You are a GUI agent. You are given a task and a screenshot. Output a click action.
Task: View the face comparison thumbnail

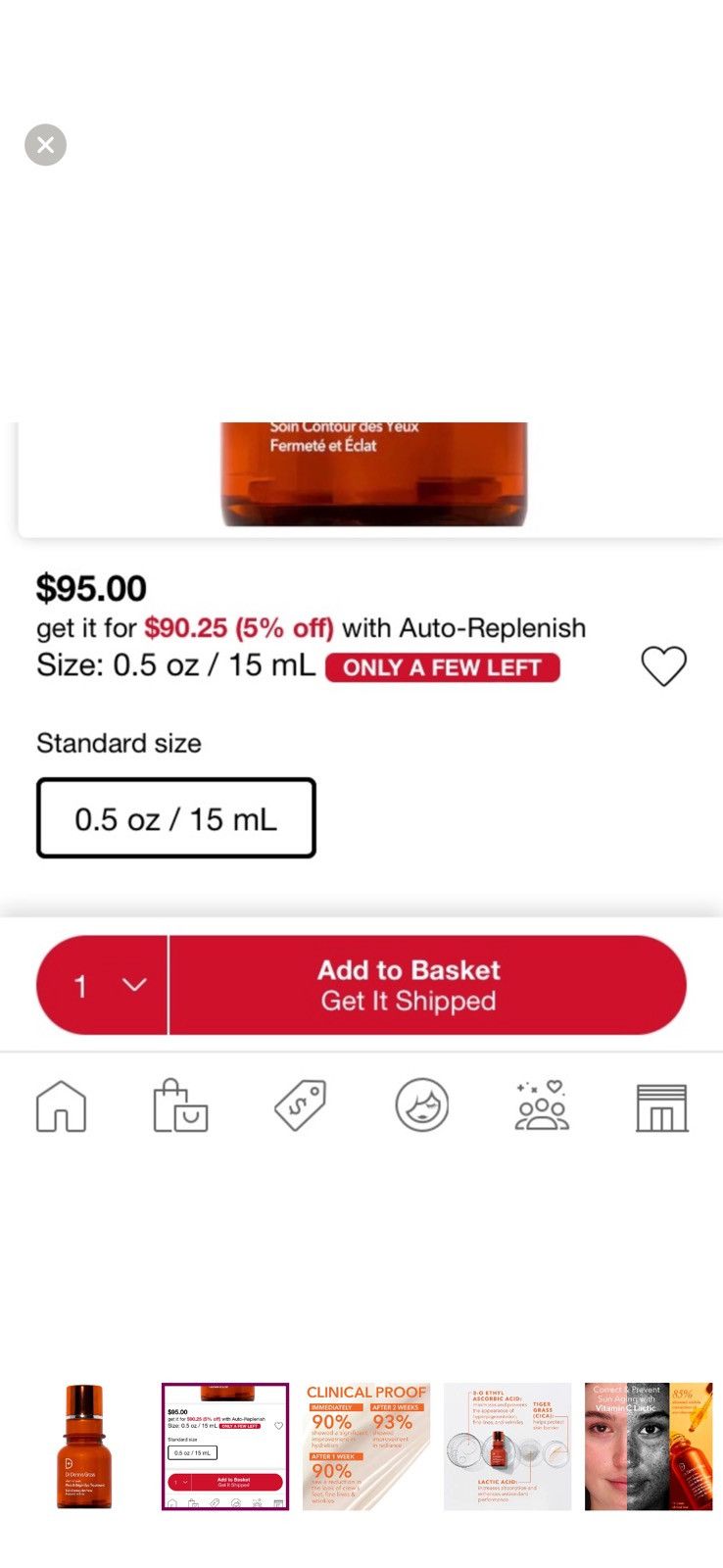pos(649,1446)
